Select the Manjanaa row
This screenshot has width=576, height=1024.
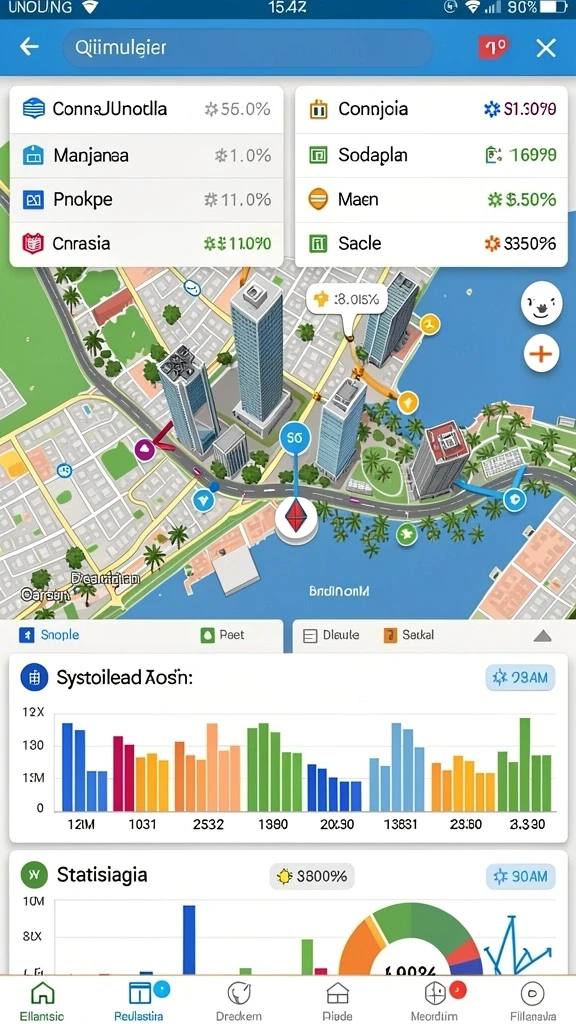coord(147,155)
